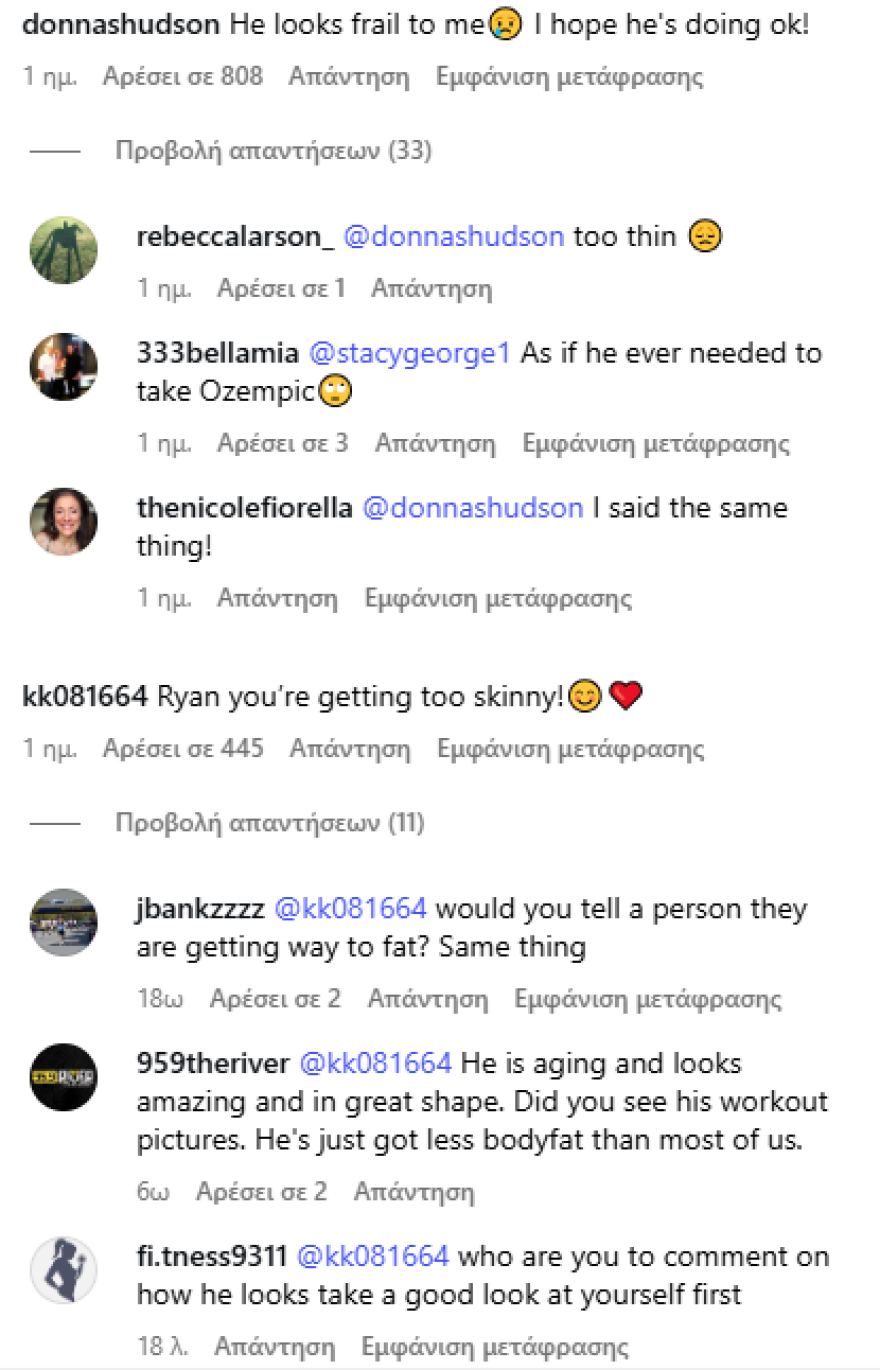Reply to thenicolefiorella's comment
880x1370 pixels.
[x=278, y=599]
